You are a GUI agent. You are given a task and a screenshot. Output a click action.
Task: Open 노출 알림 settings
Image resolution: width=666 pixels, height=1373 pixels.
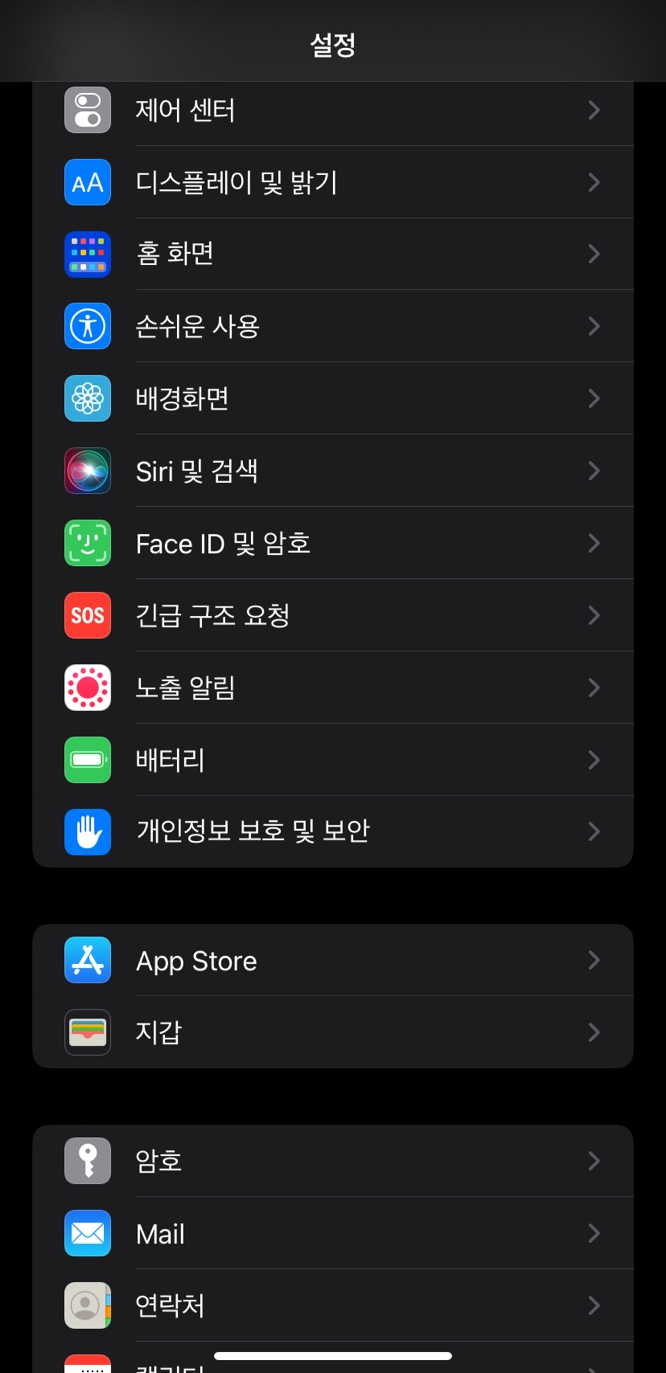tap(333, 687)
